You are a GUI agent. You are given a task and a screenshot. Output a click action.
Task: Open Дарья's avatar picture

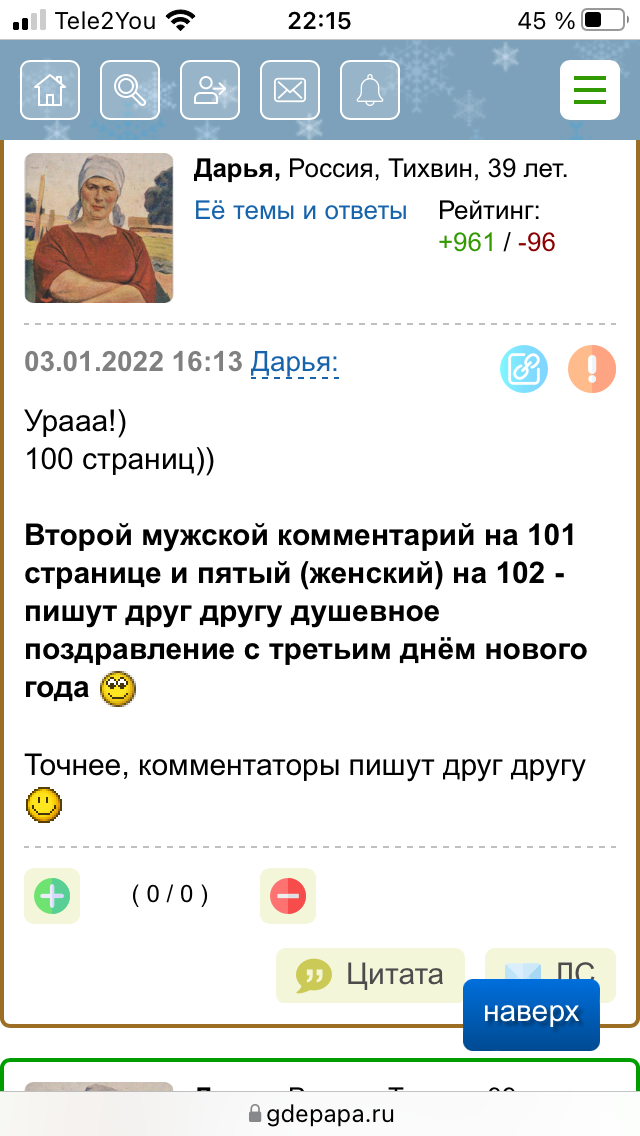pos(99,227)
